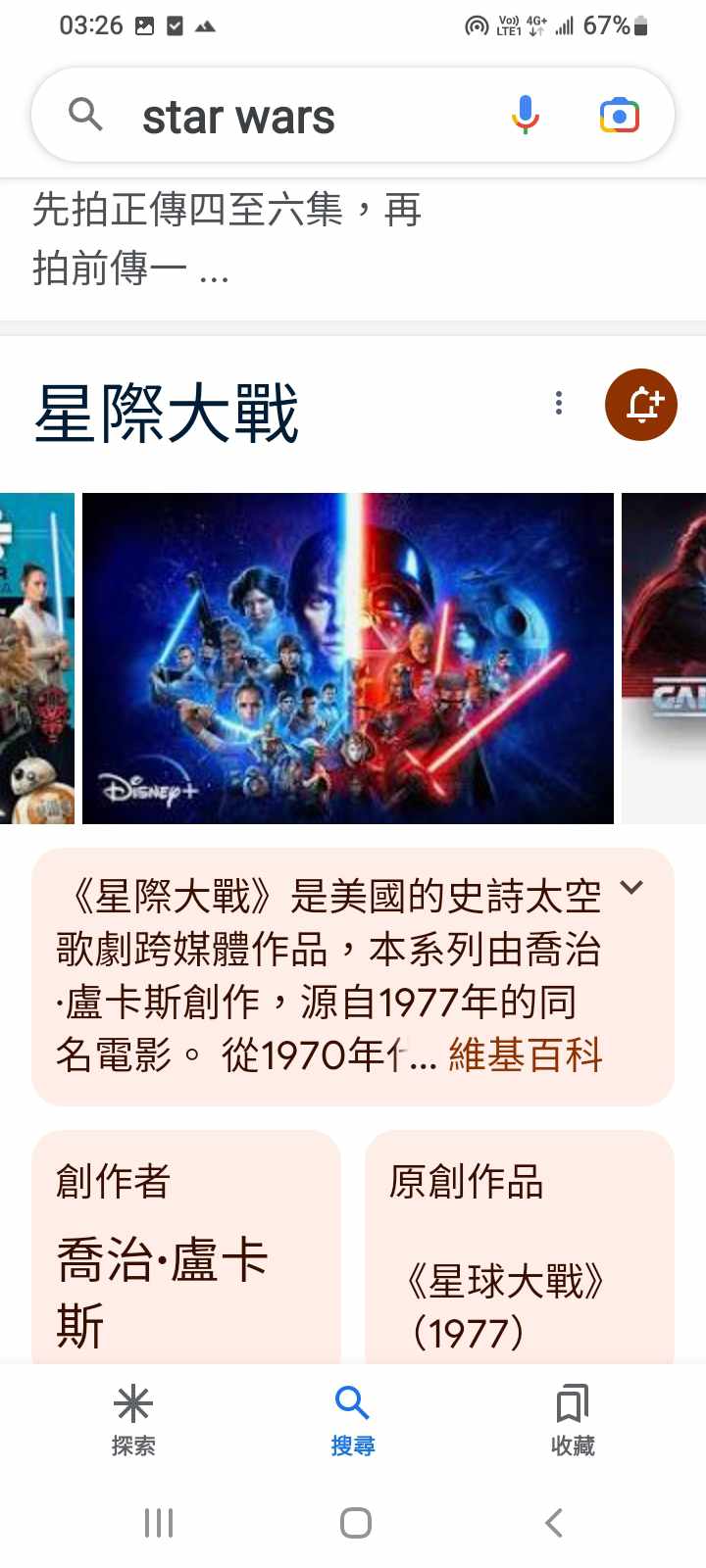Switch to the 收藏 tab
The height and width of the screenshot is (1568, 706).
(x=573, y=1419)
